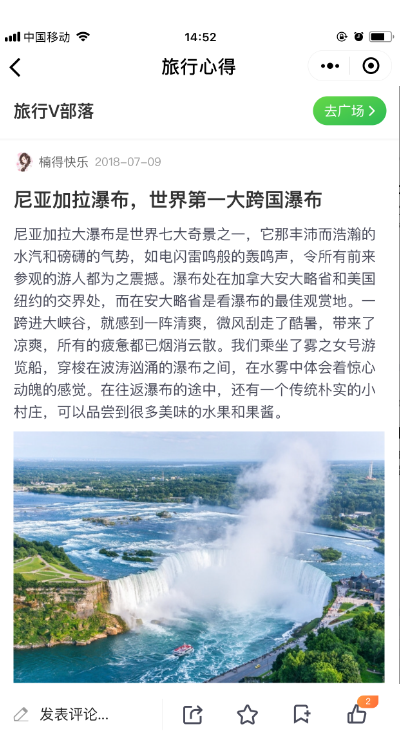Go back using the top-left arrow

click(16, 67)
